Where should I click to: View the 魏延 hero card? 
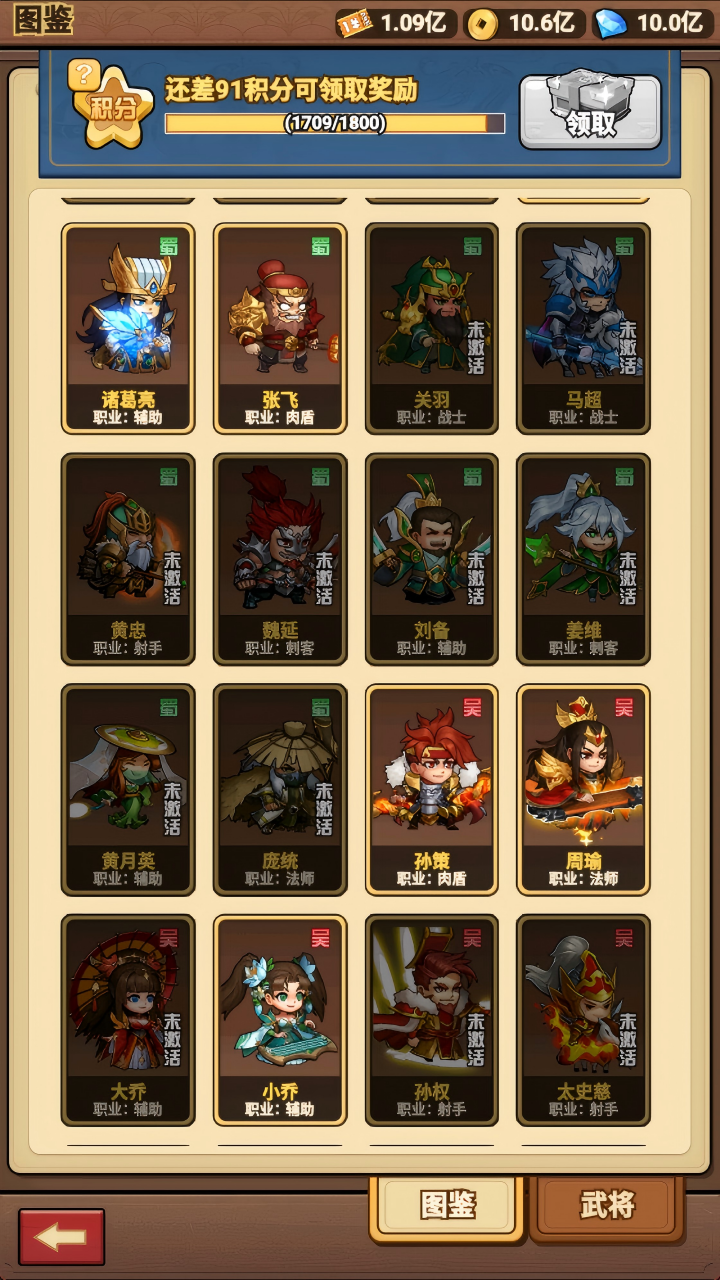280,559
